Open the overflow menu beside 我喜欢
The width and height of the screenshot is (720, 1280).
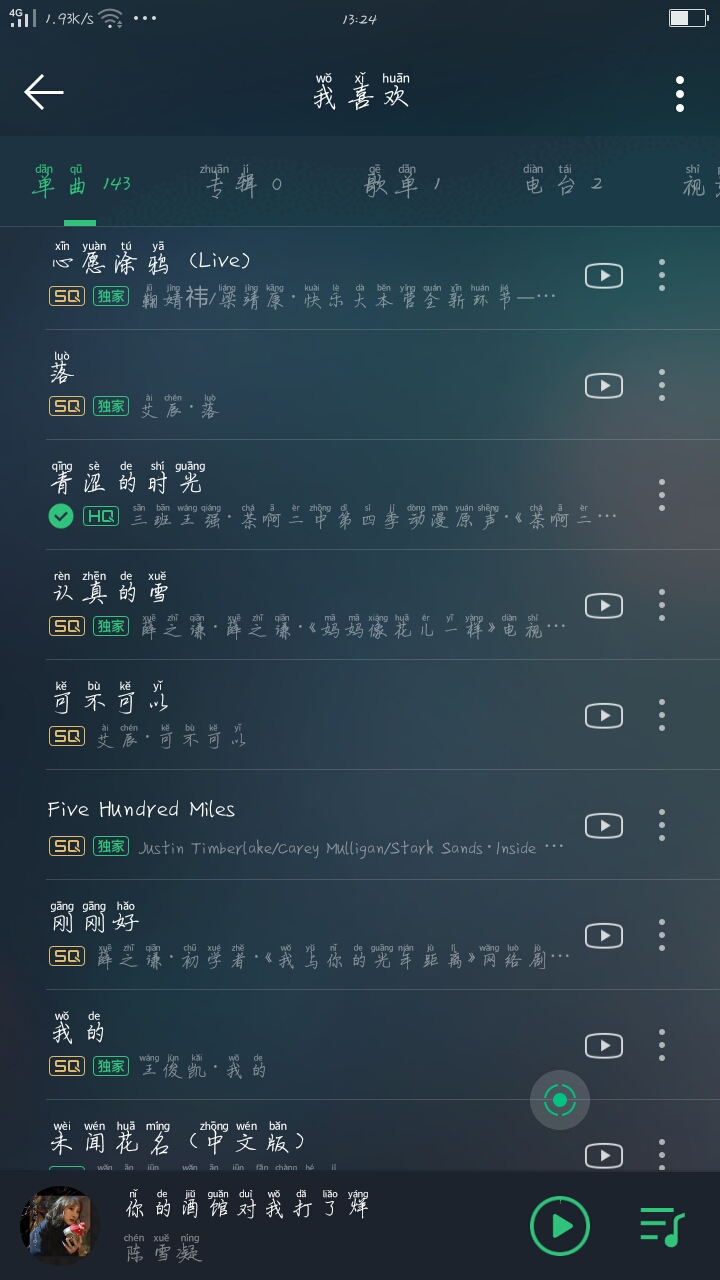click(680, 94)
